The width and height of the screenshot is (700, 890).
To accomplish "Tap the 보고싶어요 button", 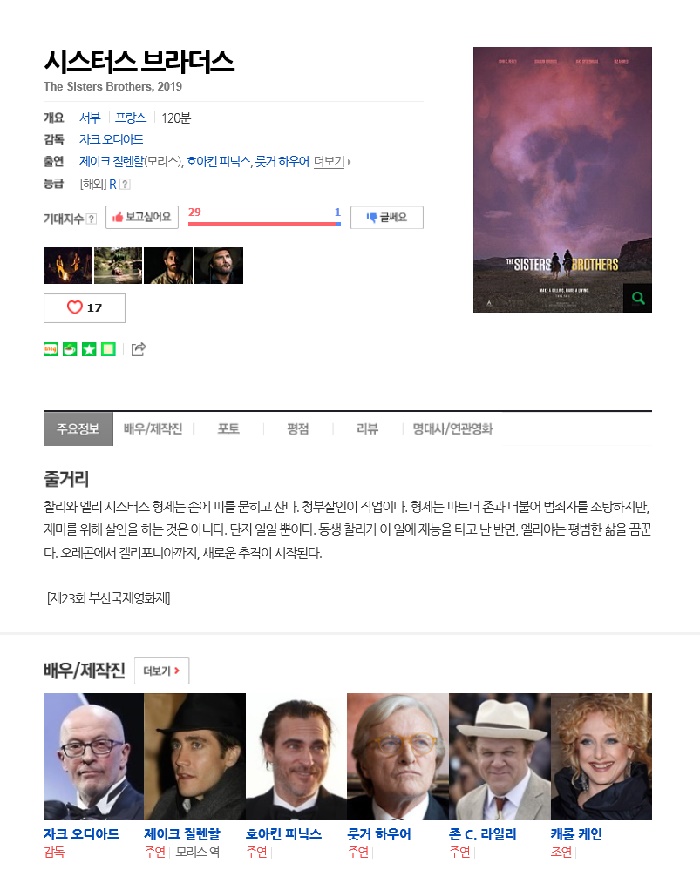I will [x=141, y=217].
